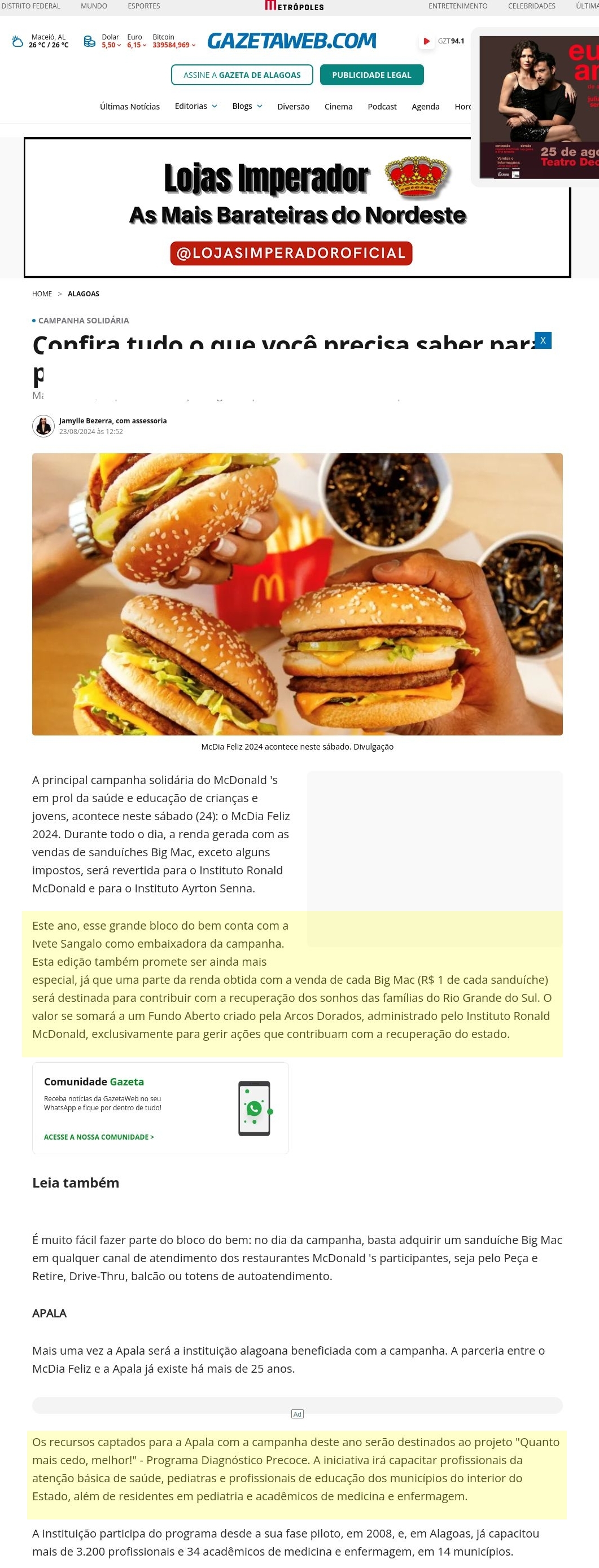Open Publicidade Legal

pyautogui.click(x=371, y=75)
